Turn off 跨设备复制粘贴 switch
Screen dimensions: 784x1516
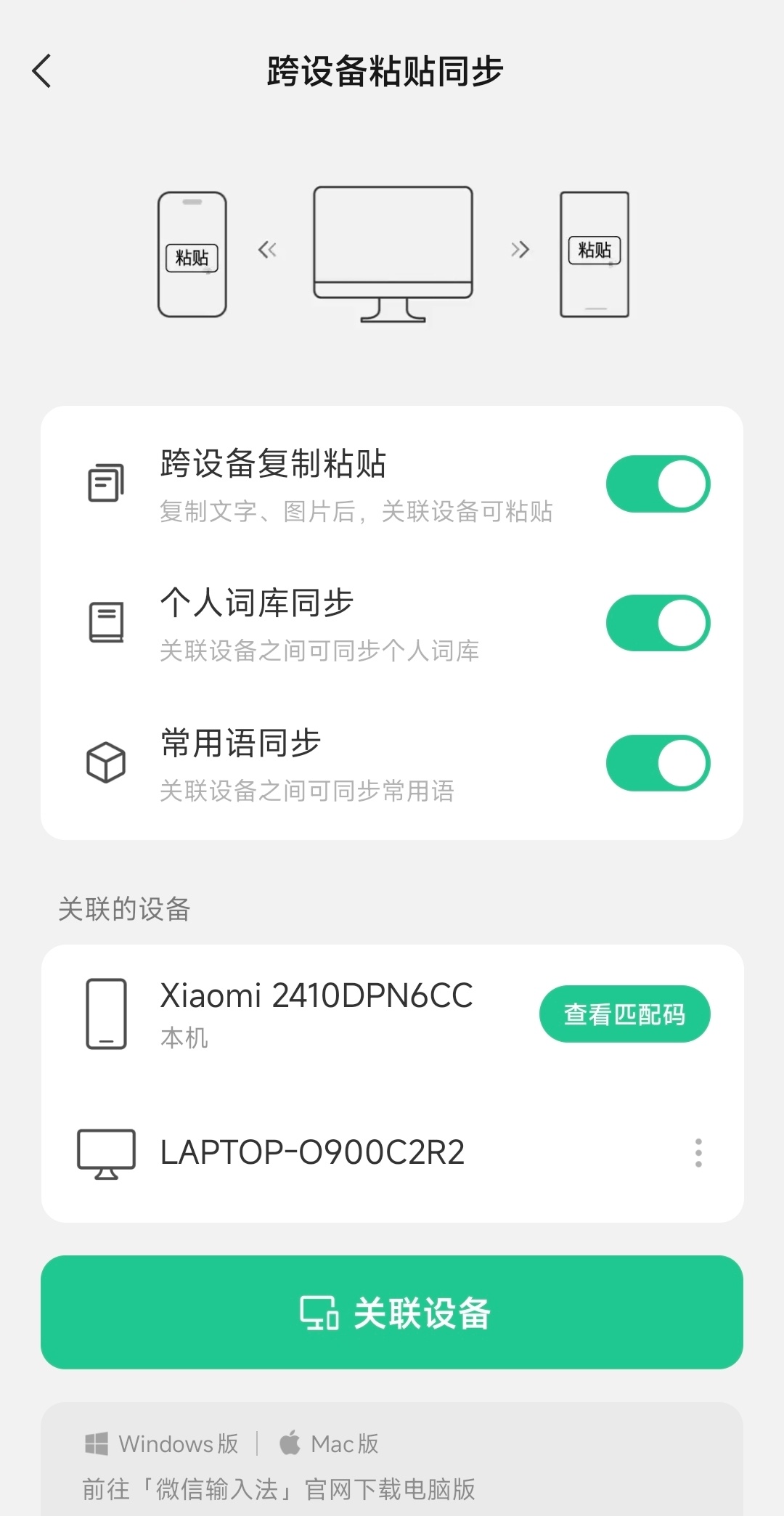tap(658, 484)
